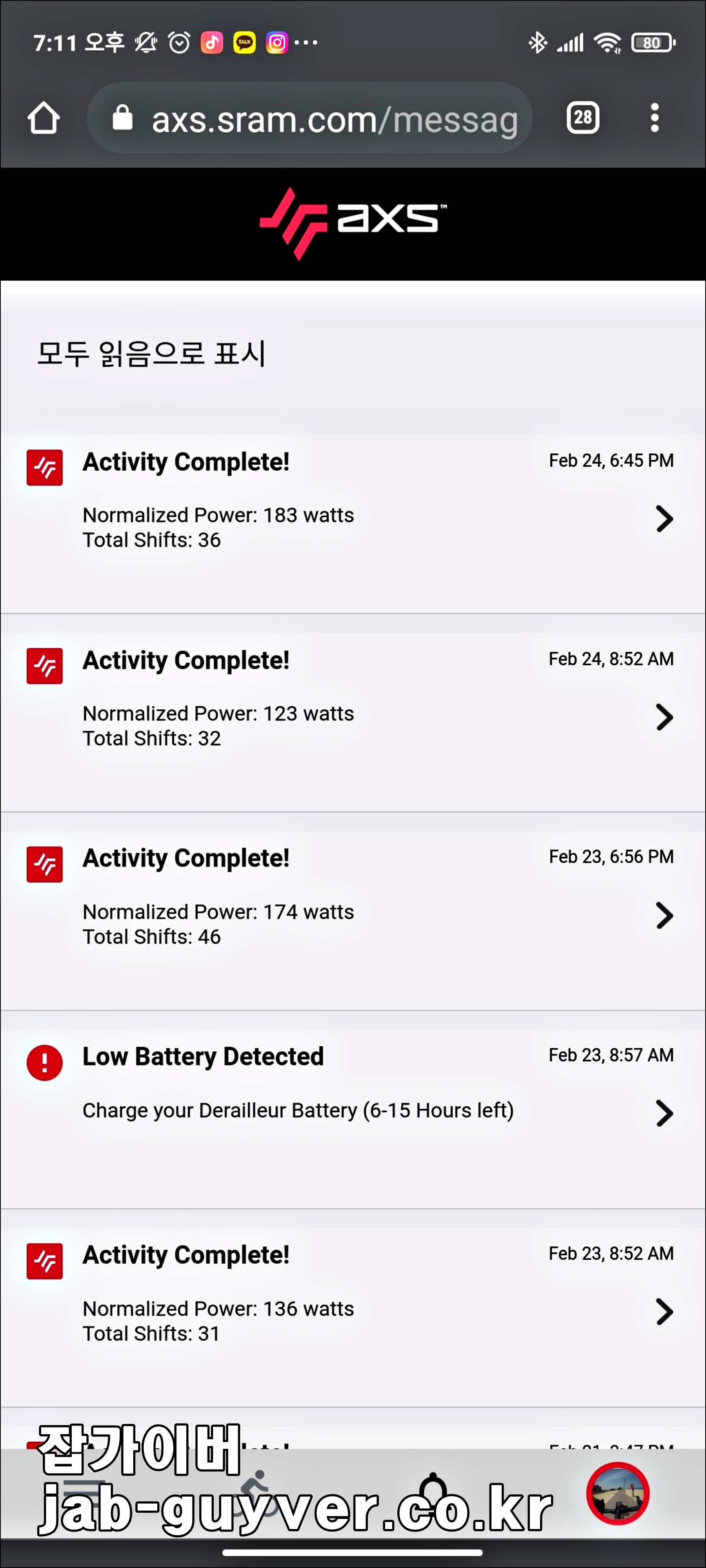706x1568 pixels.
Task: Open the Feb 23, 6:56 PM activity message
Action: (353, 920)
